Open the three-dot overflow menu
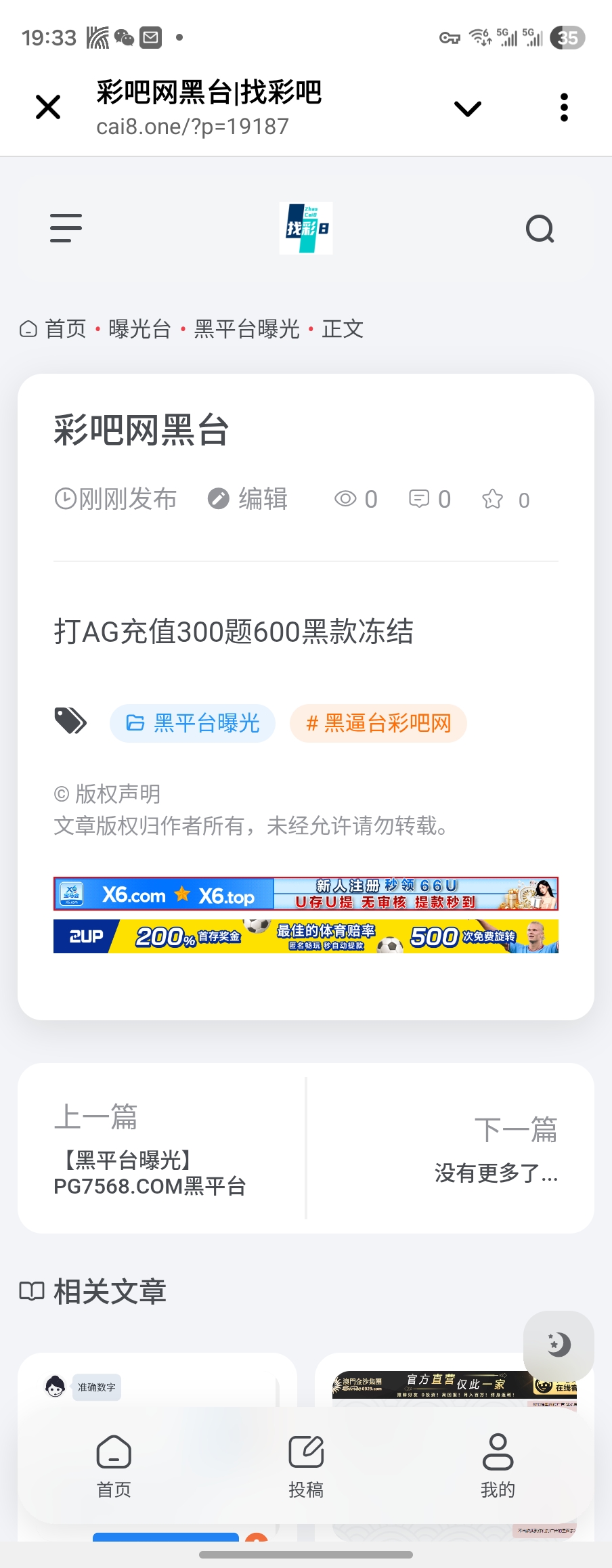 click(564, 107)
